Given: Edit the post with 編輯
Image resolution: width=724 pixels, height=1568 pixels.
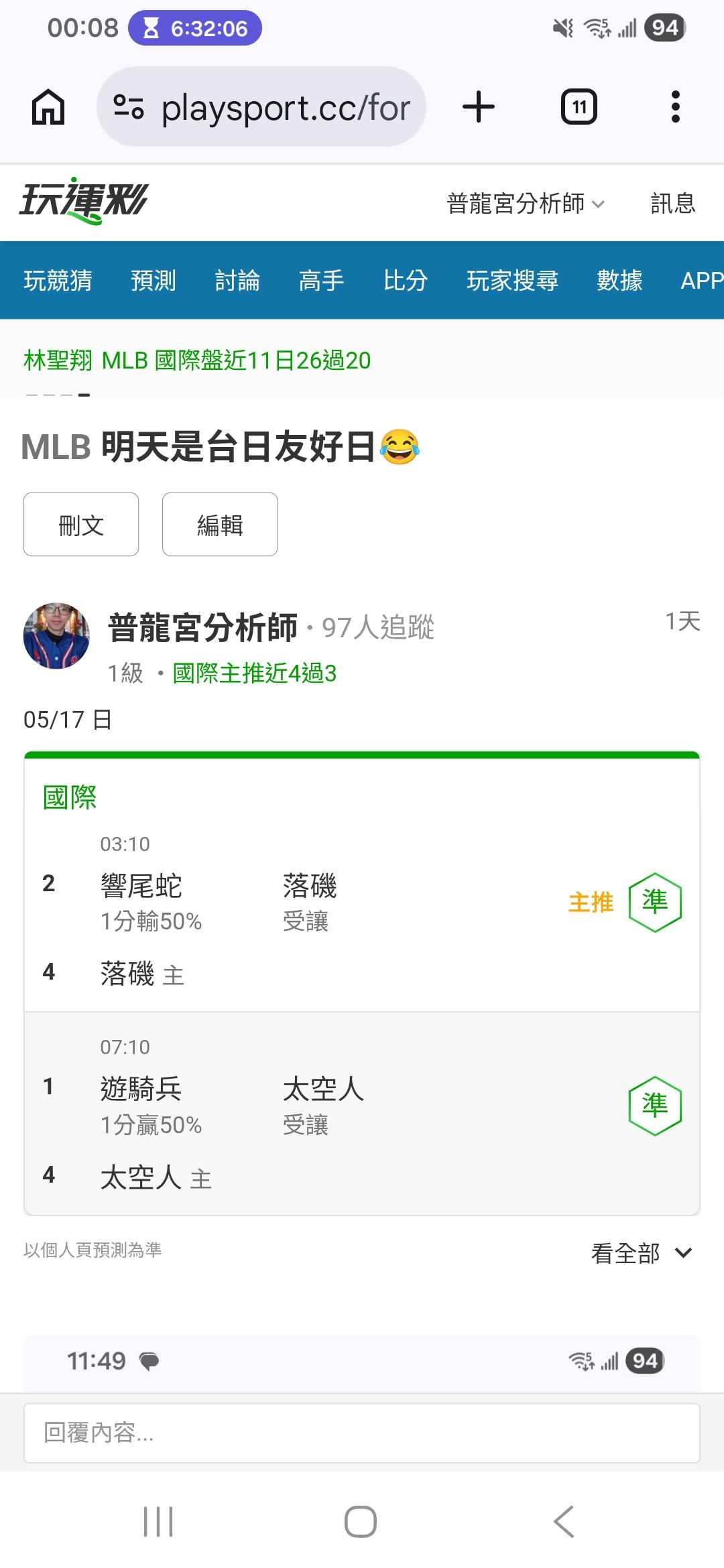Looking at the screenshot, I should (x=220, y=525).
